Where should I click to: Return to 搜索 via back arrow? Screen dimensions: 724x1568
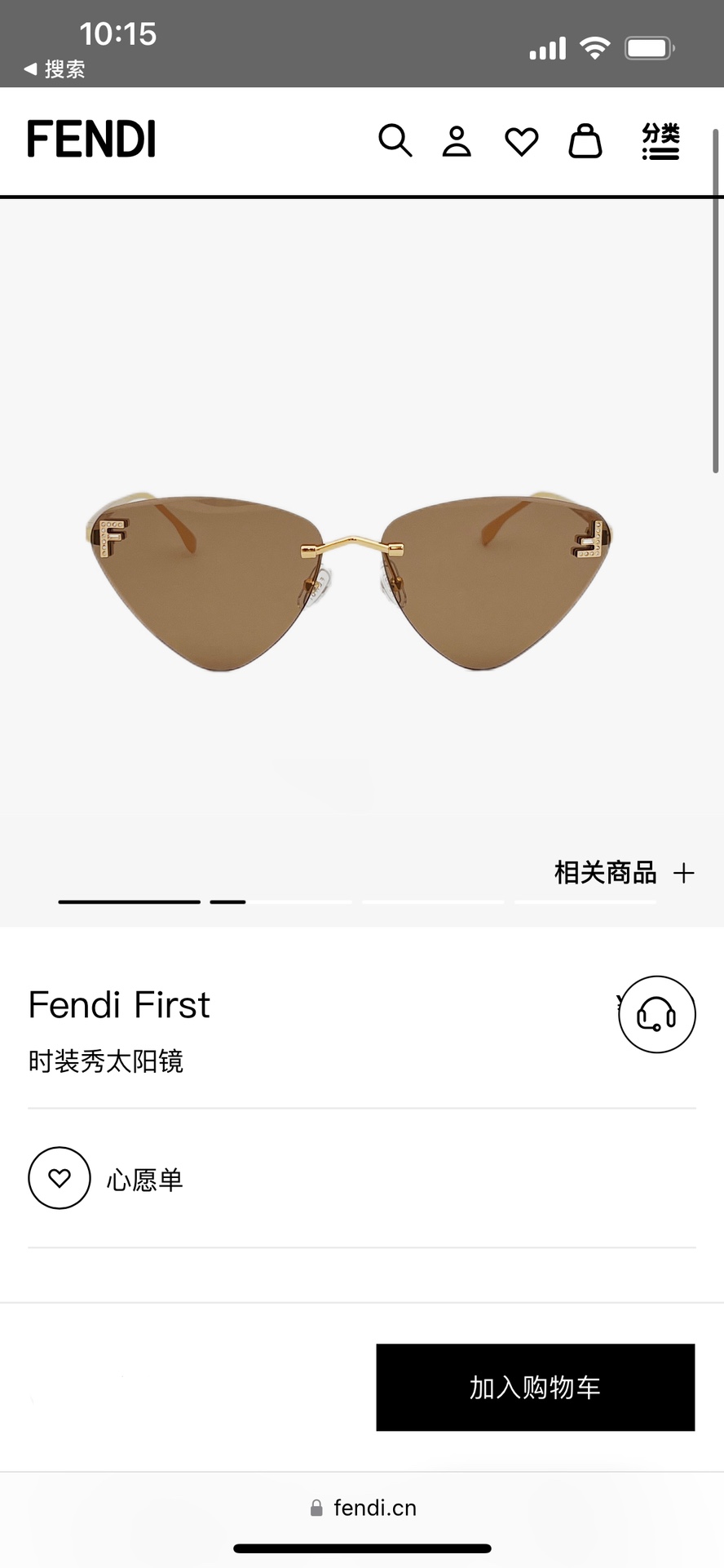click(x=54, y=69)
